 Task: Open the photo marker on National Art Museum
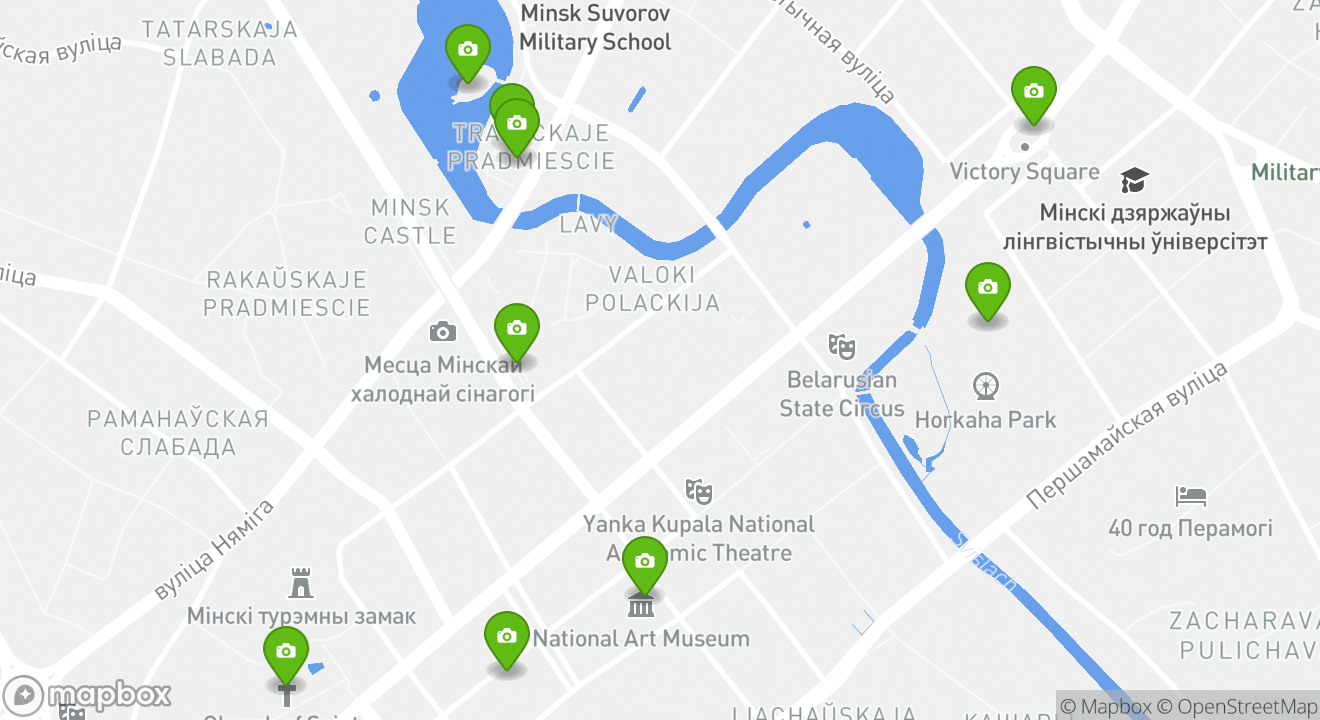point(645,563)
